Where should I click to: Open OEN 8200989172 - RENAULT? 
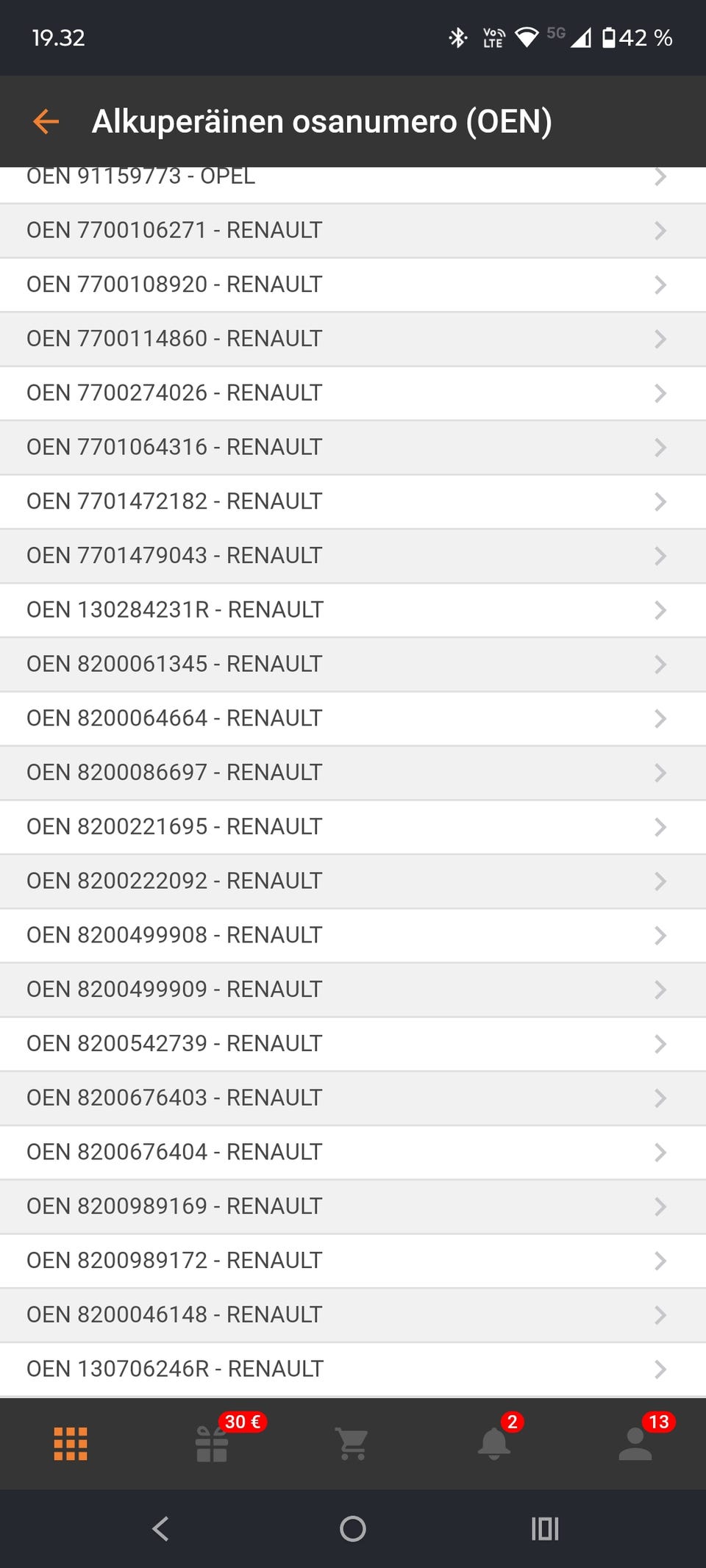point(353,1261)
